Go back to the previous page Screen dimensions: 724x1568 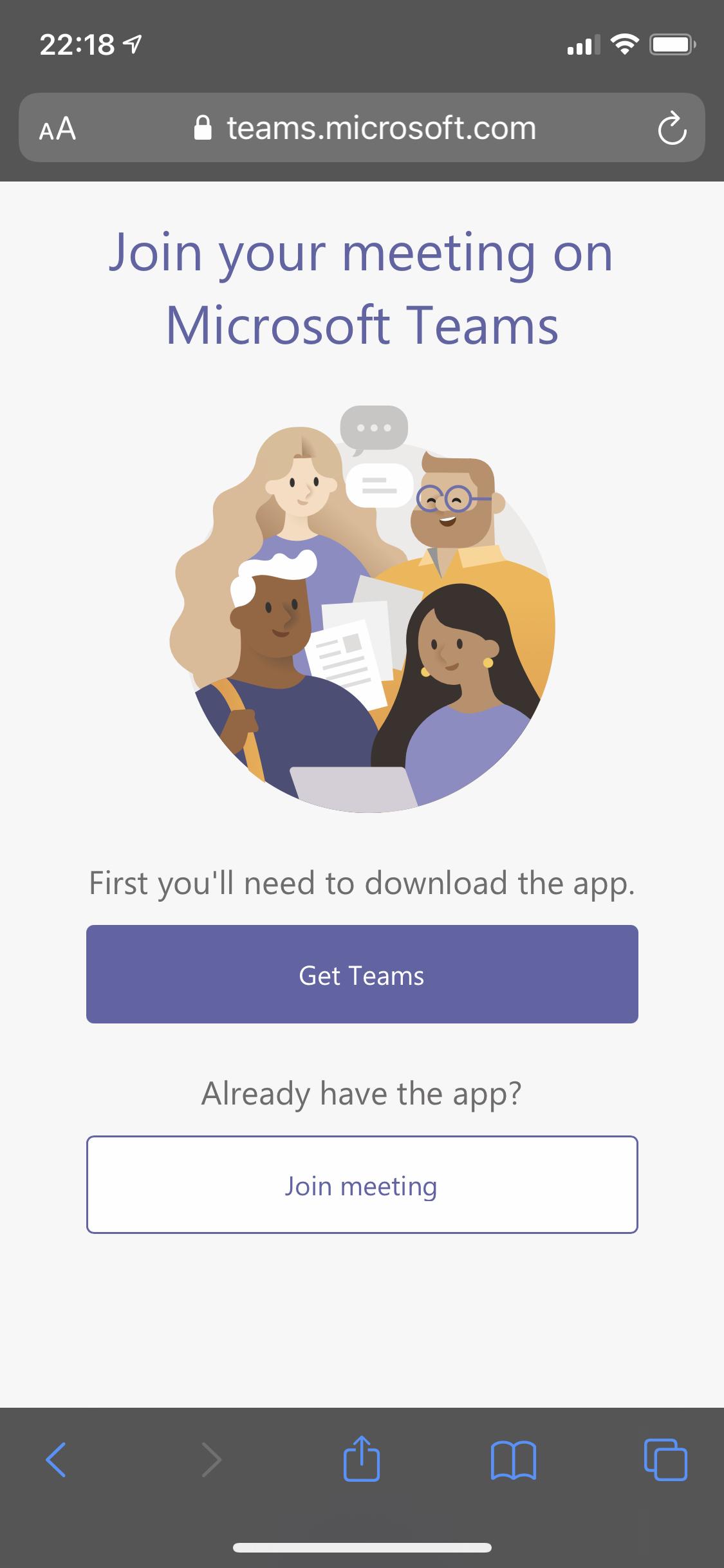pos(56,1459)
